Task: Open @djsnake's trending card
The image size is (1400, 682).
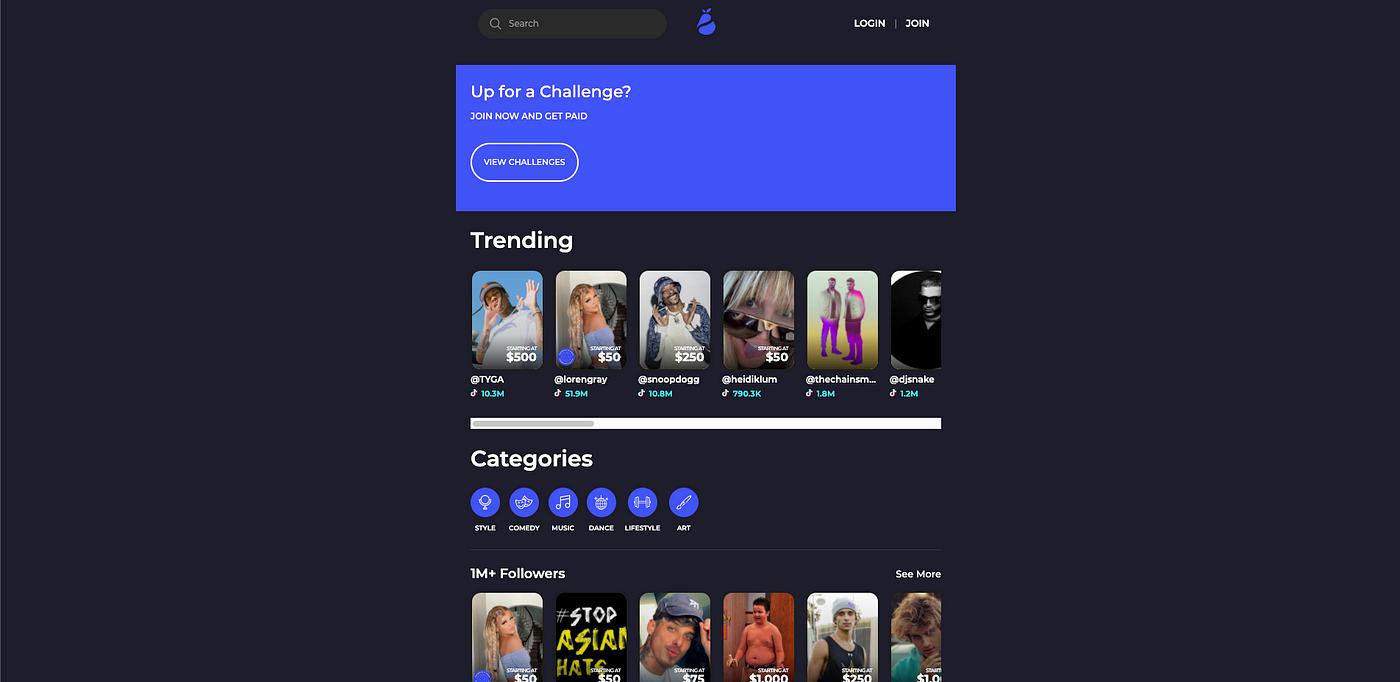Action: (x=917, y=320)
